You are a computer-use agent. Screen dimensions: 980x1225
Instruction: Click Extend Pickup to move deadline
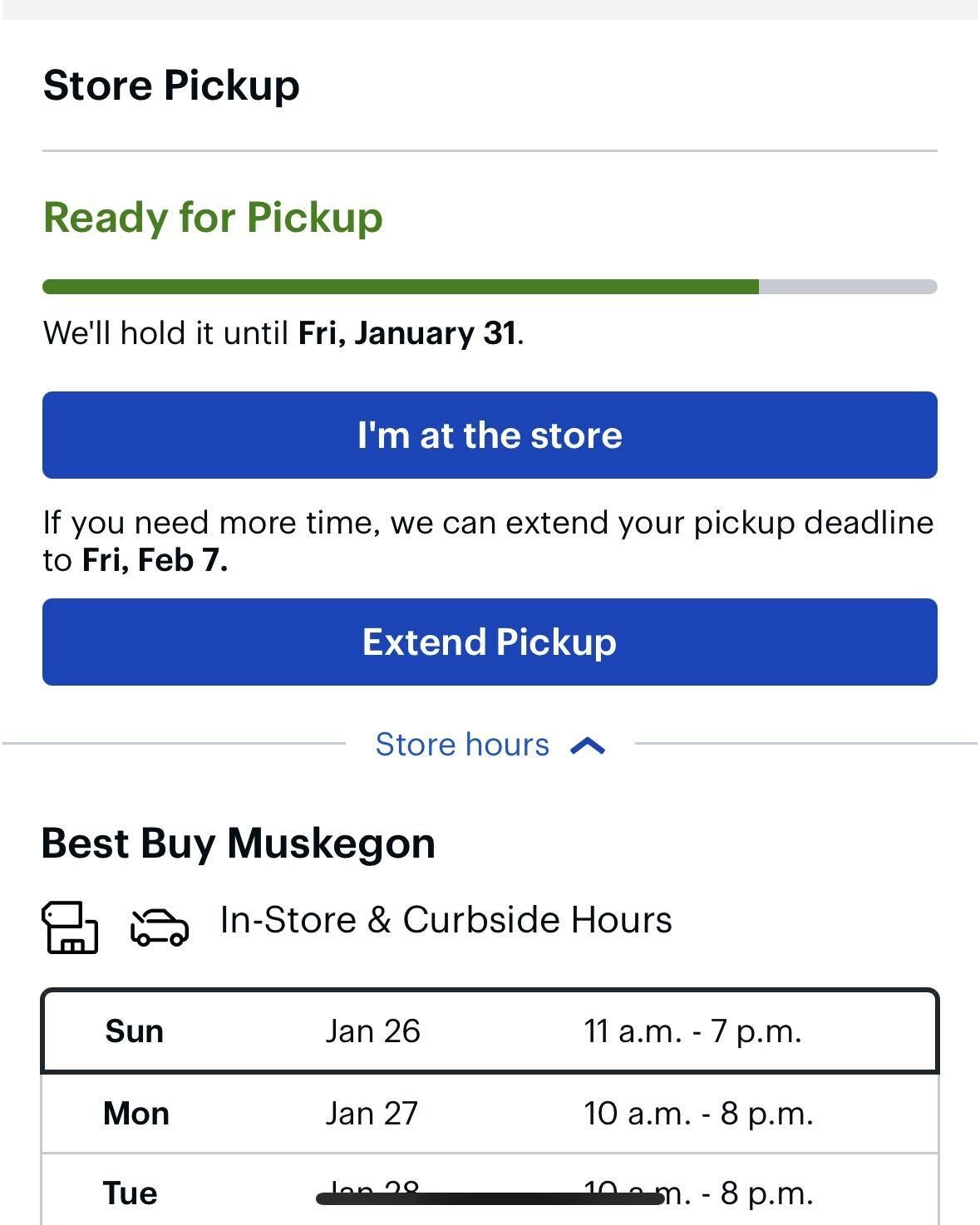coord(490,642)
